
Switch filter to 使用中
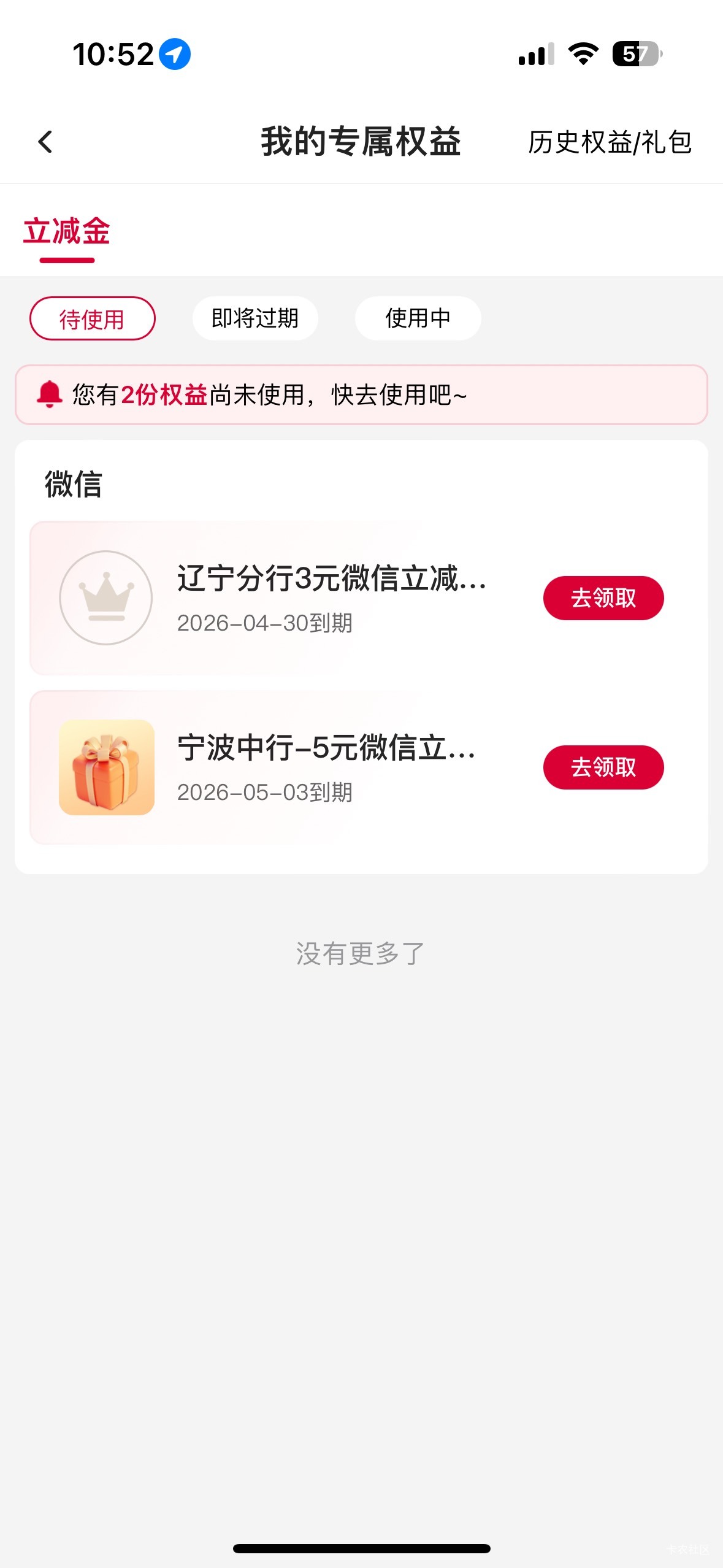pyautogui.click(x=418, y=318)
